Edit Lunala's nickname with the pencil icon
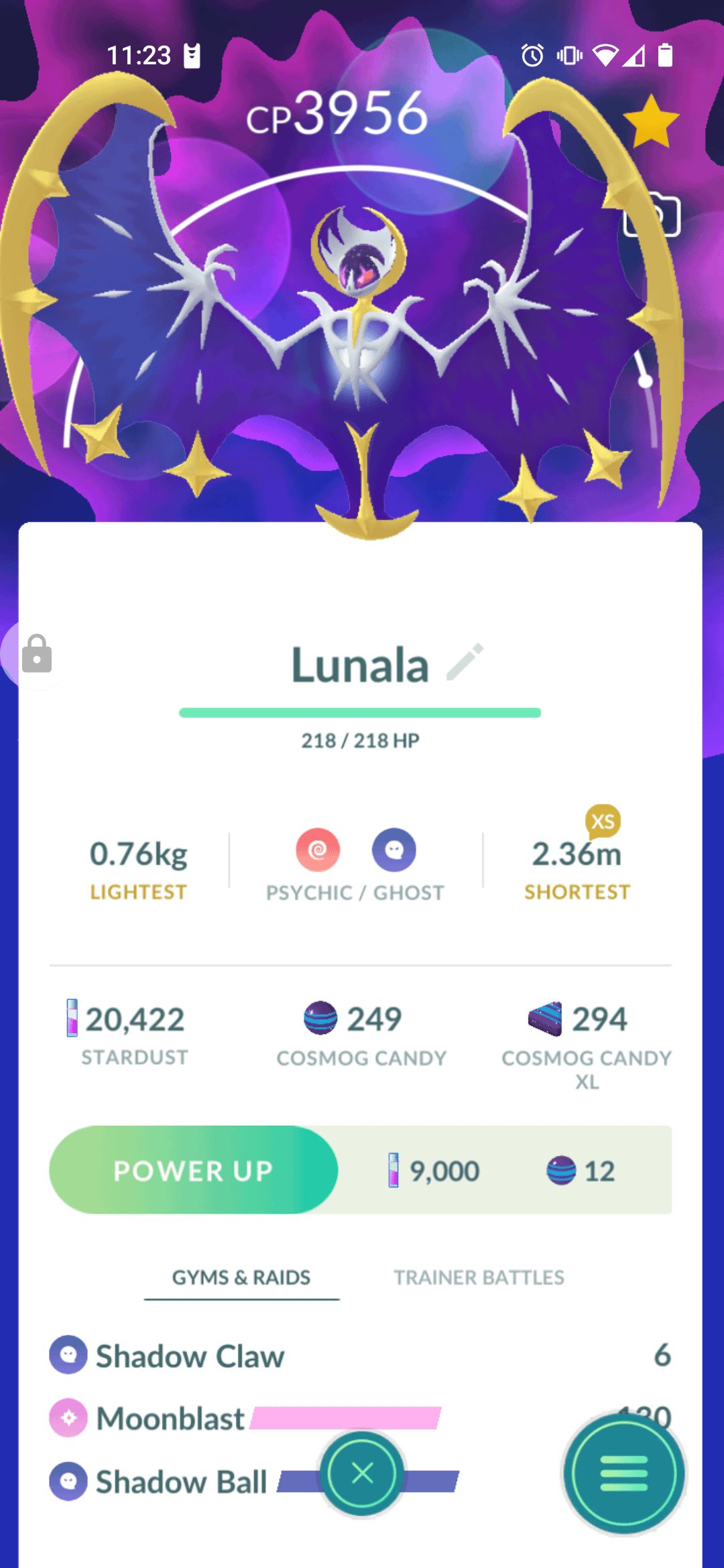724x1568 pixels. pyautogui.click(x=465, y=662)
